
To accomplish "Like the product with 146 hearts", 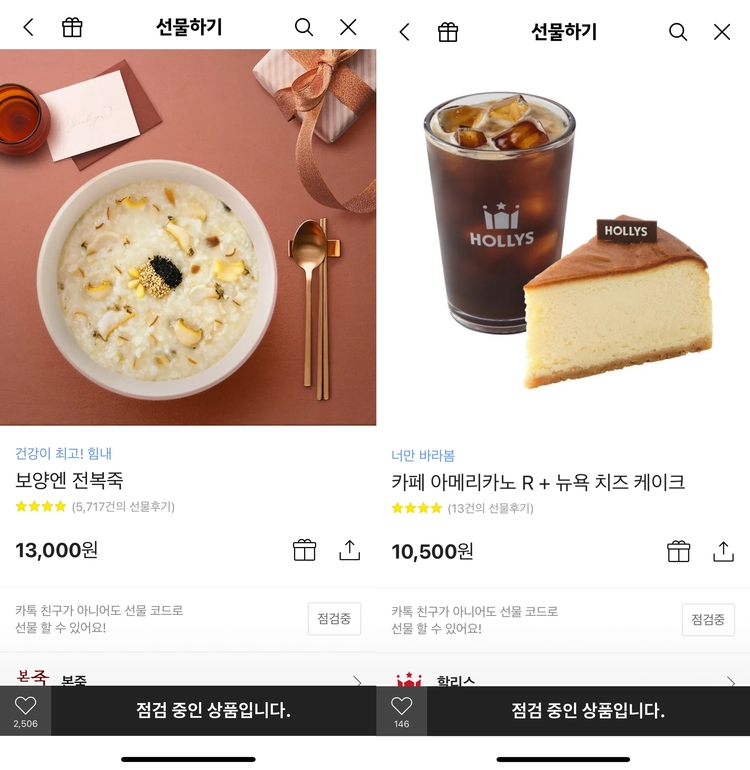I will 401,708.
